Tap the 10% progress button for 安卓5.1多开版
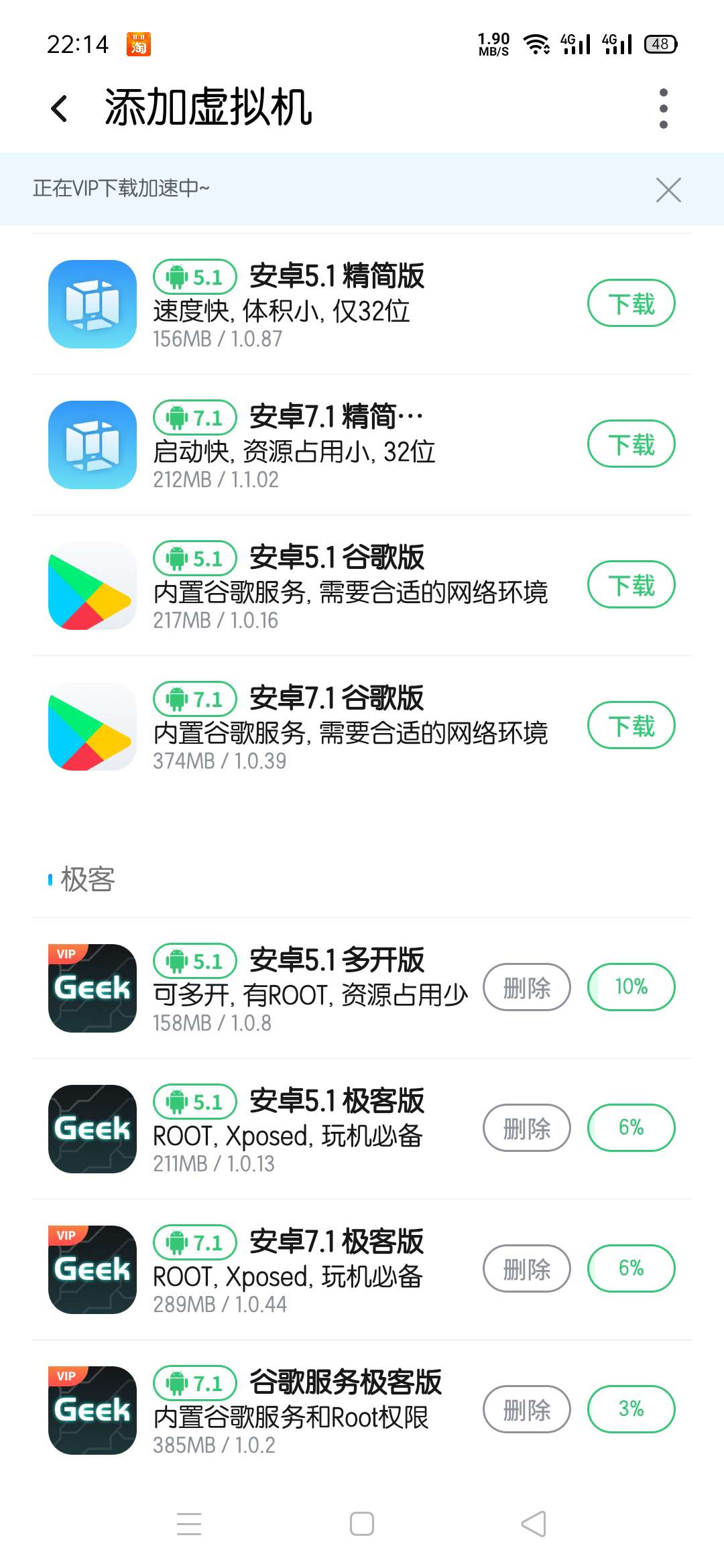This screenshot has height=1568, width=724. pos(631,987)
